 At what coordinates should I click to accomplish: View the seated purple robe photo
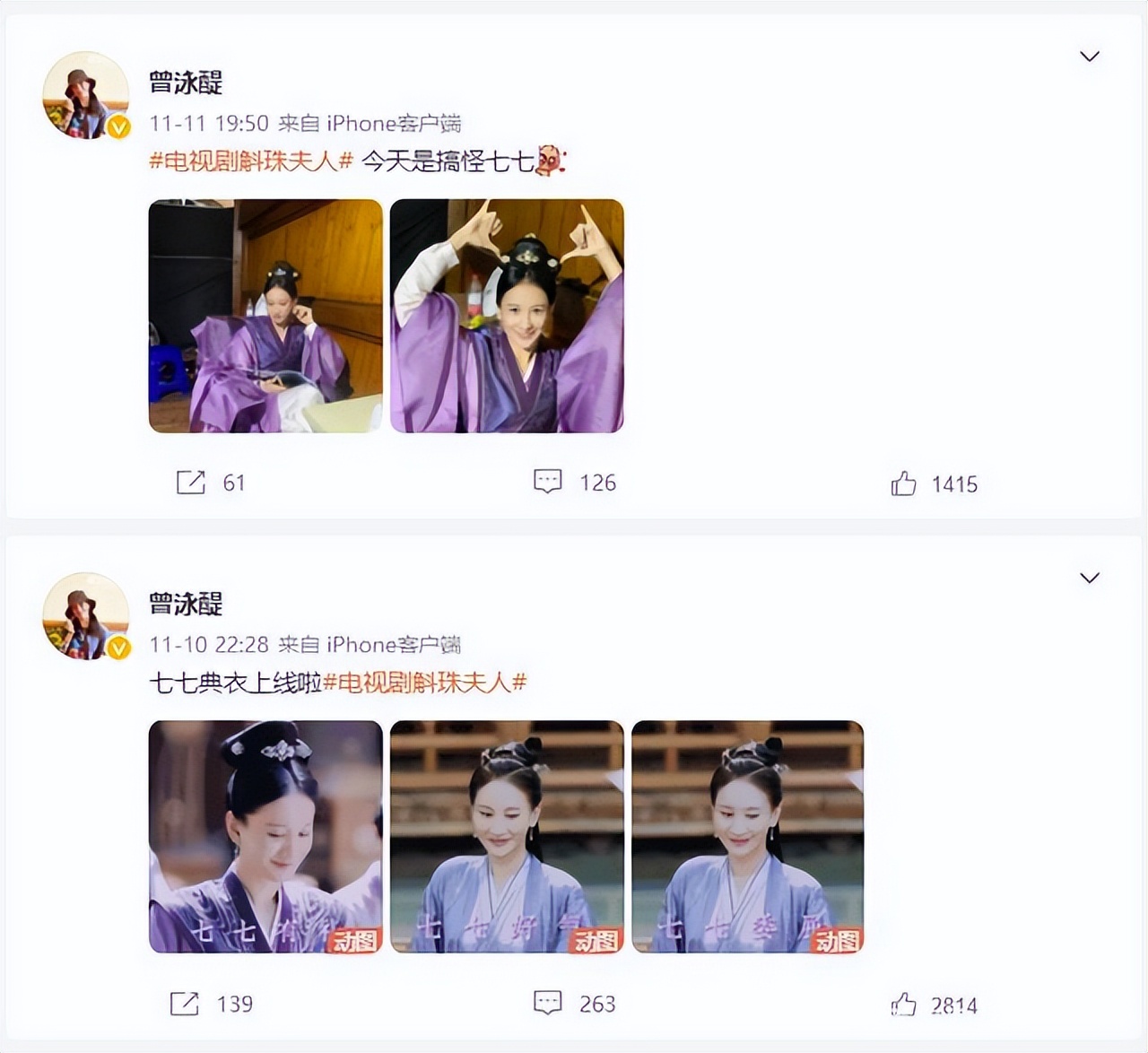coord(265,316)
